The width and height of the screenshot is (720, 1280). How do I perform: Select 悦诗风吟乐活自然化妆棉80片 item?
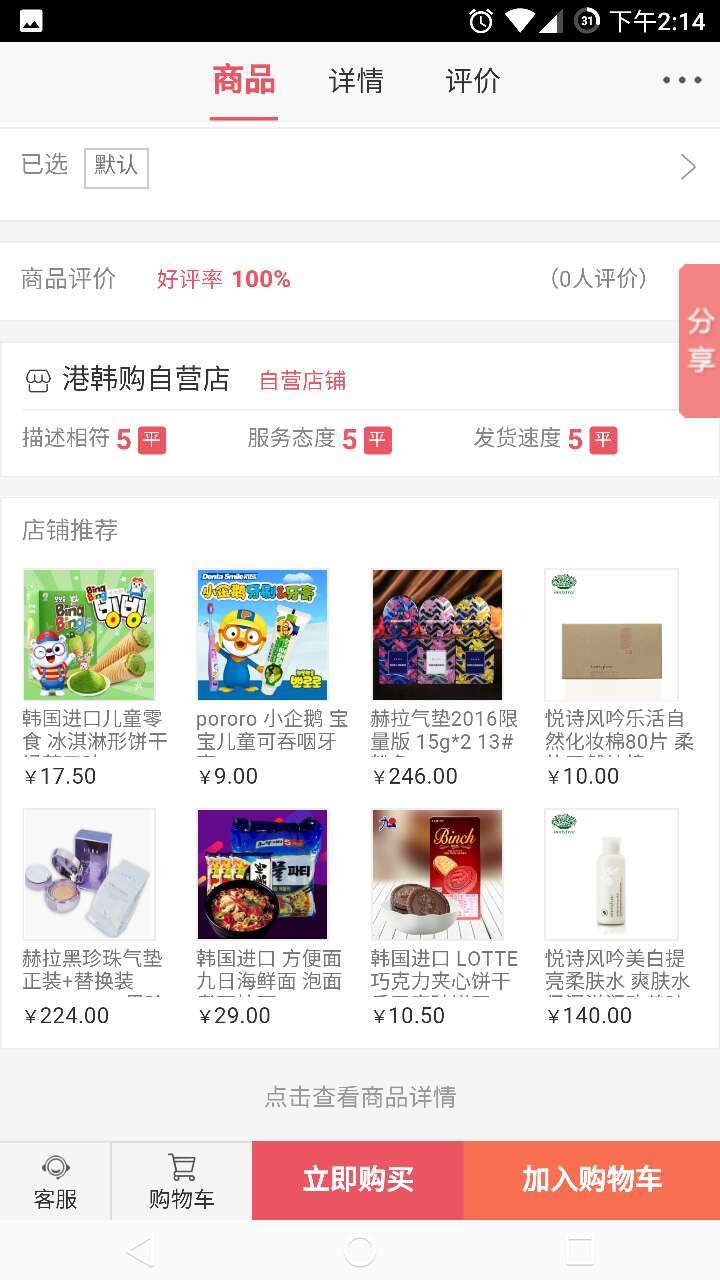611,635
